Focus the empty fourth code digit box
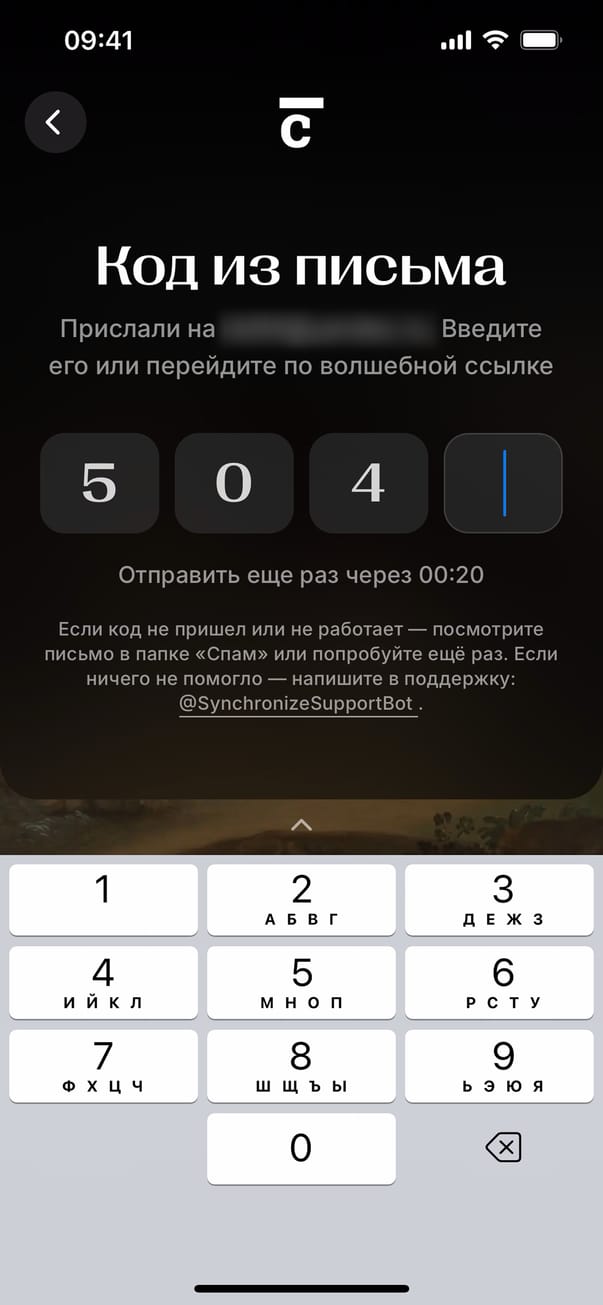603x1305 pixels. tap(503, 483)
